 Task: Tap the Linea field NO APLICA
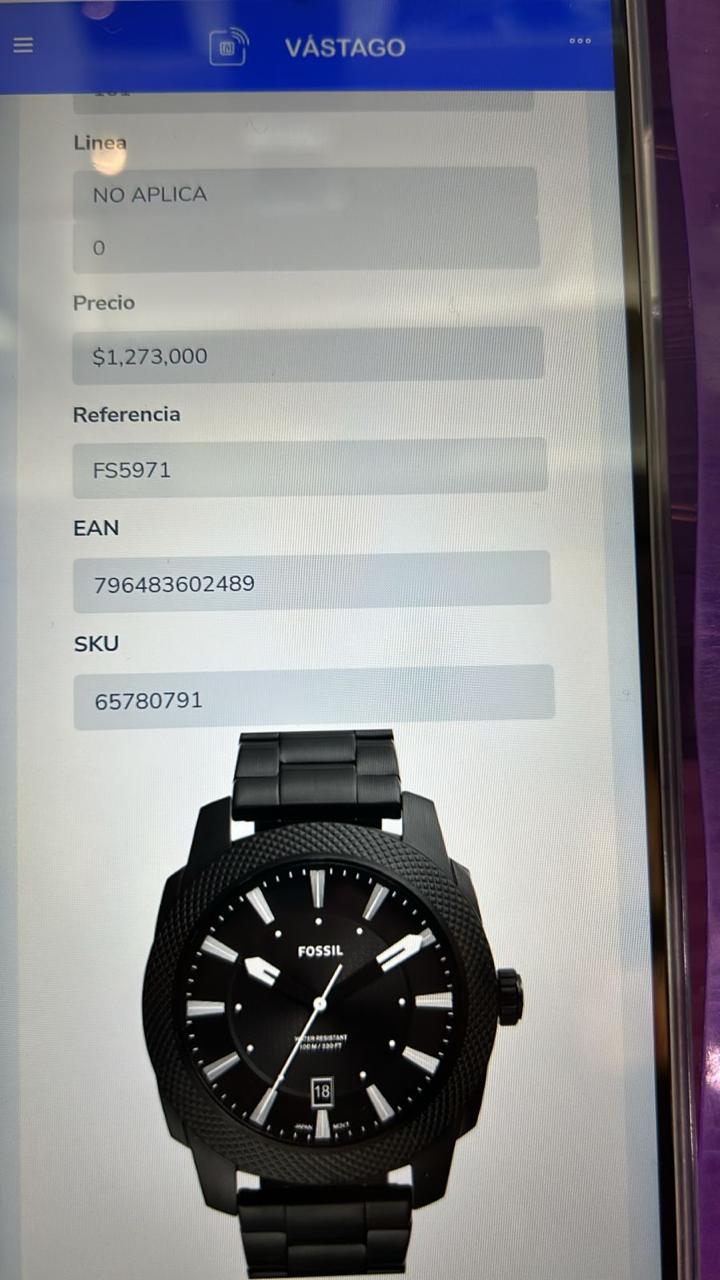305,193
